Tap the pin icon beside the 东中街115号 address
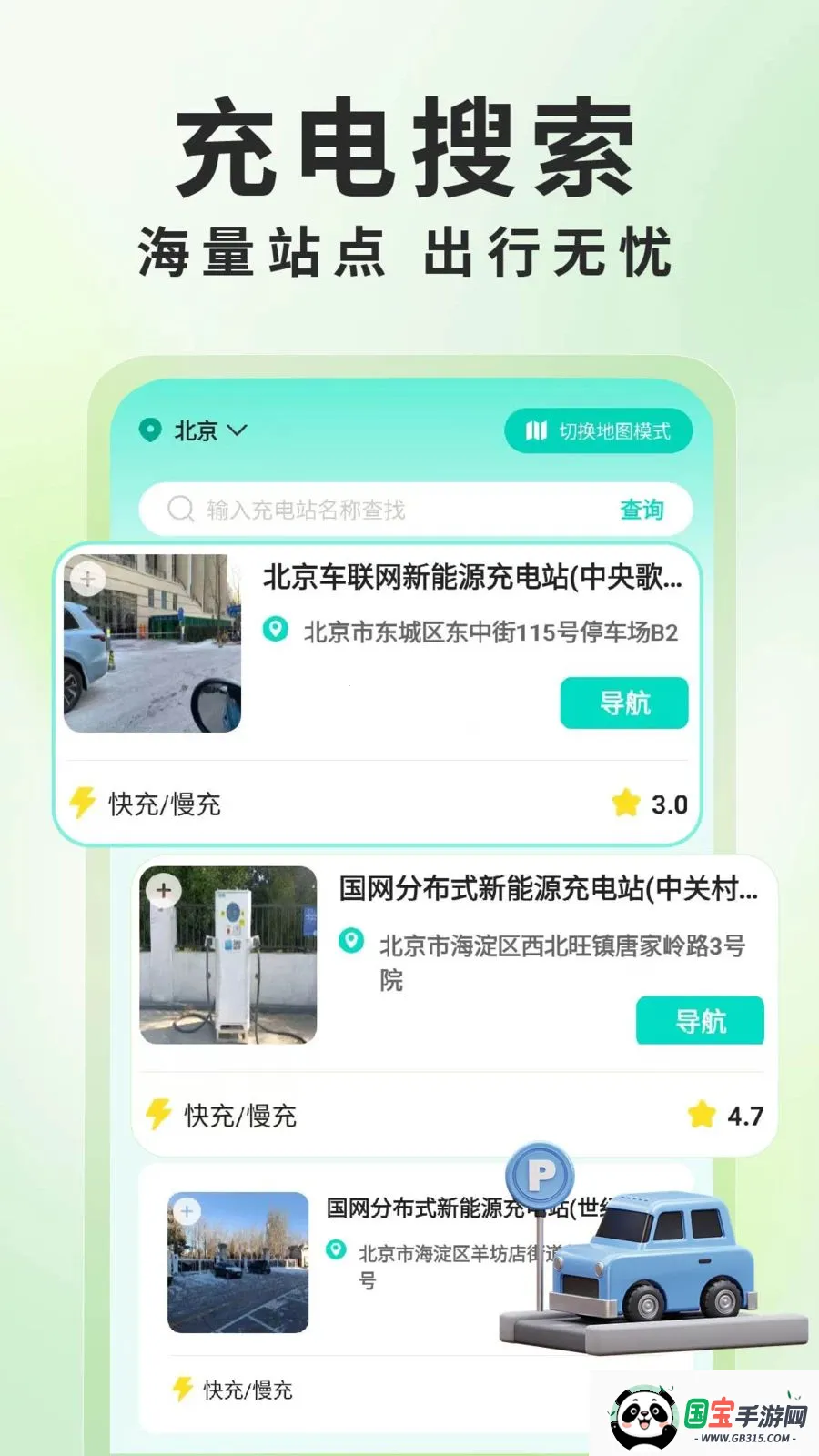The width and height of the screenshot is (819, 1456). click(276, 630)
